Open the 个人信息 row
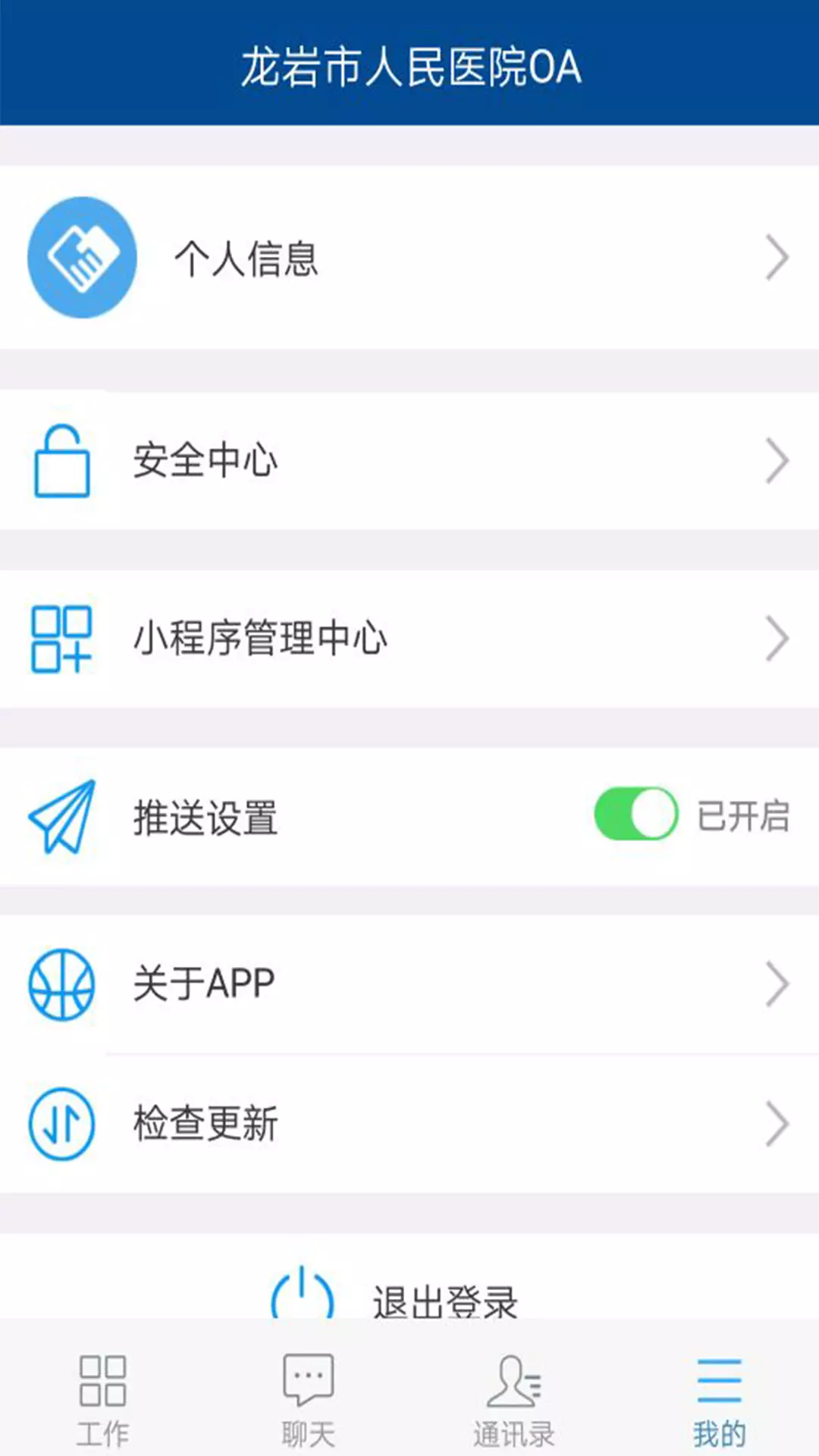This screenshot has height=1456, width=819. [x=409, y=258]
